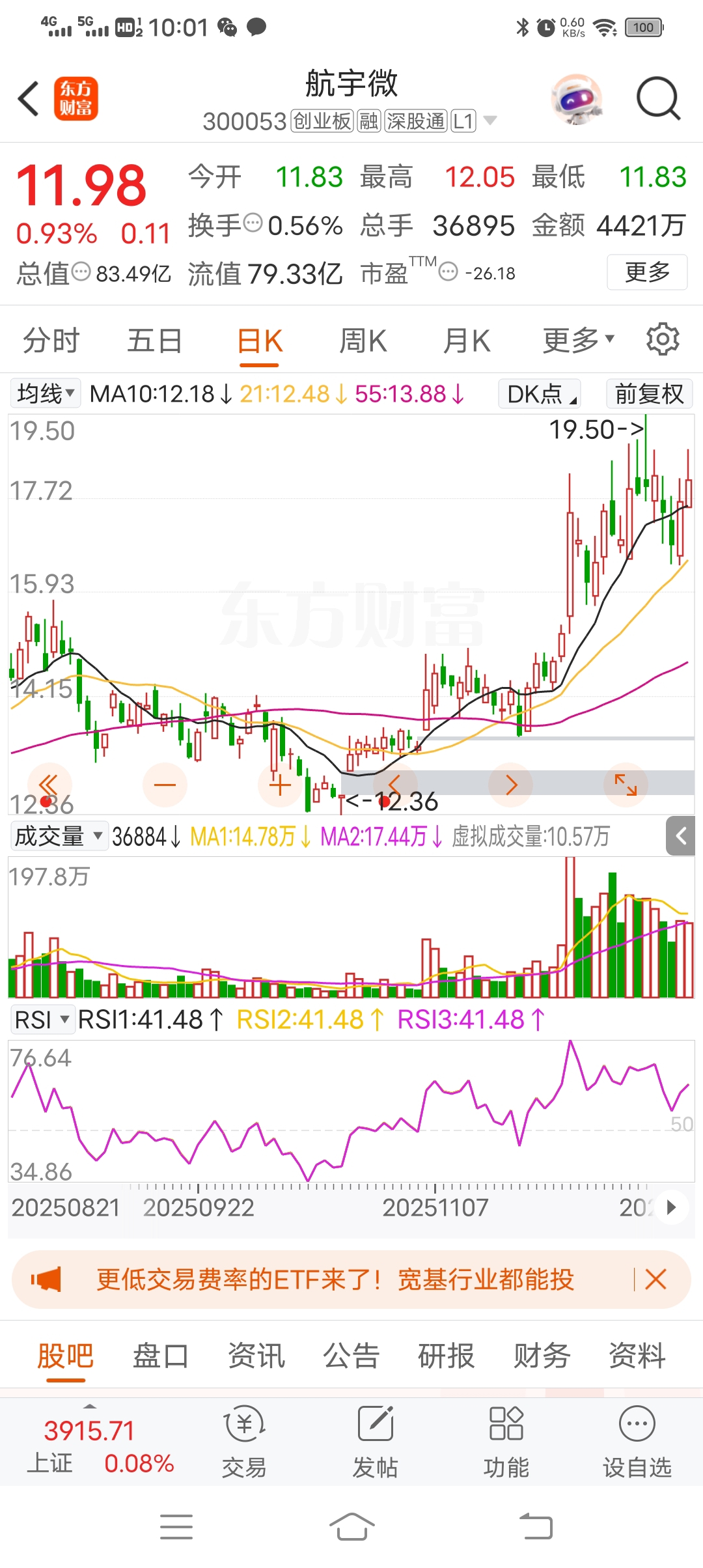Expand the chart to fullscreen
The height and width of the screenshot is (1568, 703).
point(626,785)
